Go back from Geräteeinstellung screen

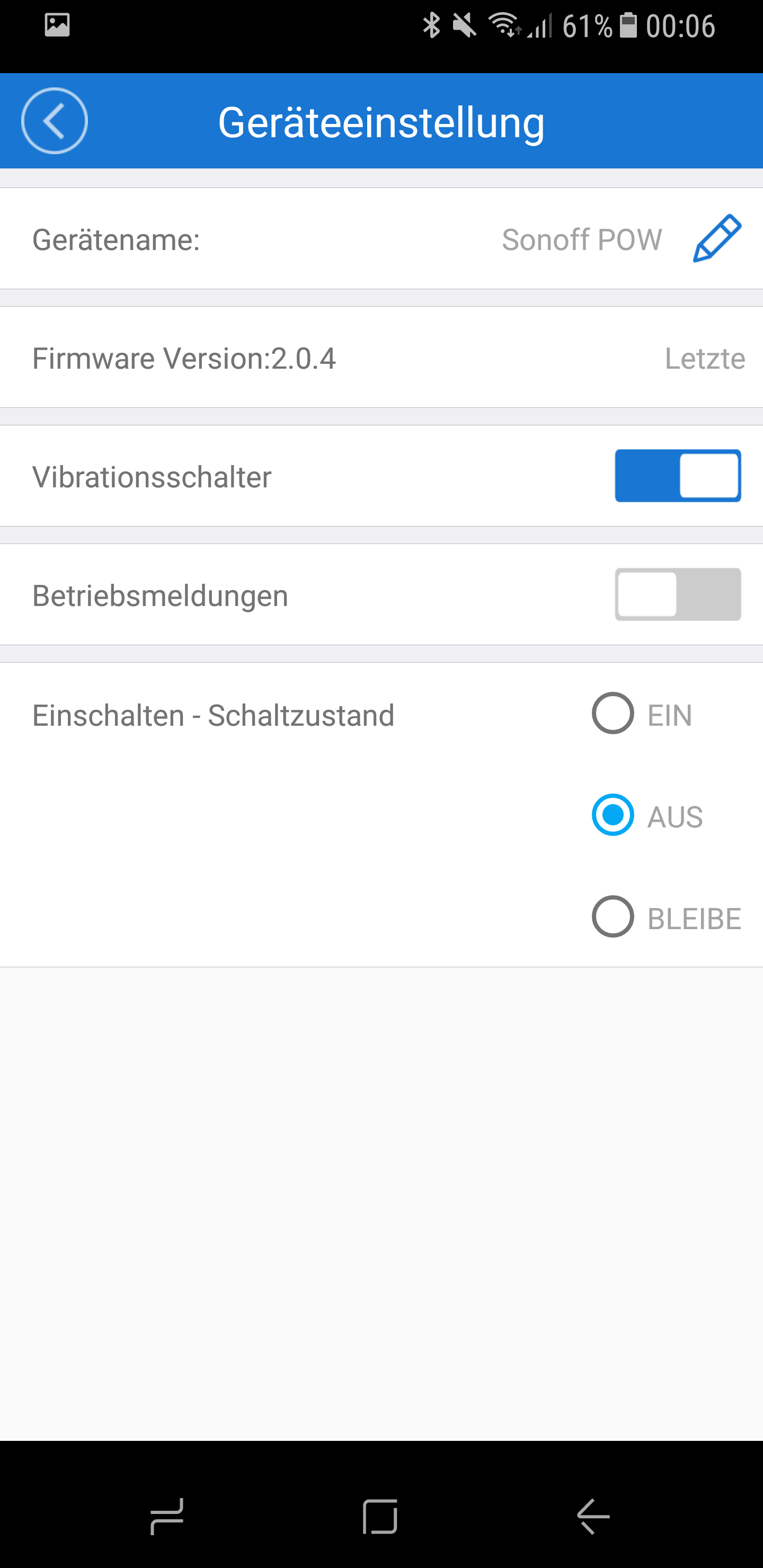coord(54,121)
